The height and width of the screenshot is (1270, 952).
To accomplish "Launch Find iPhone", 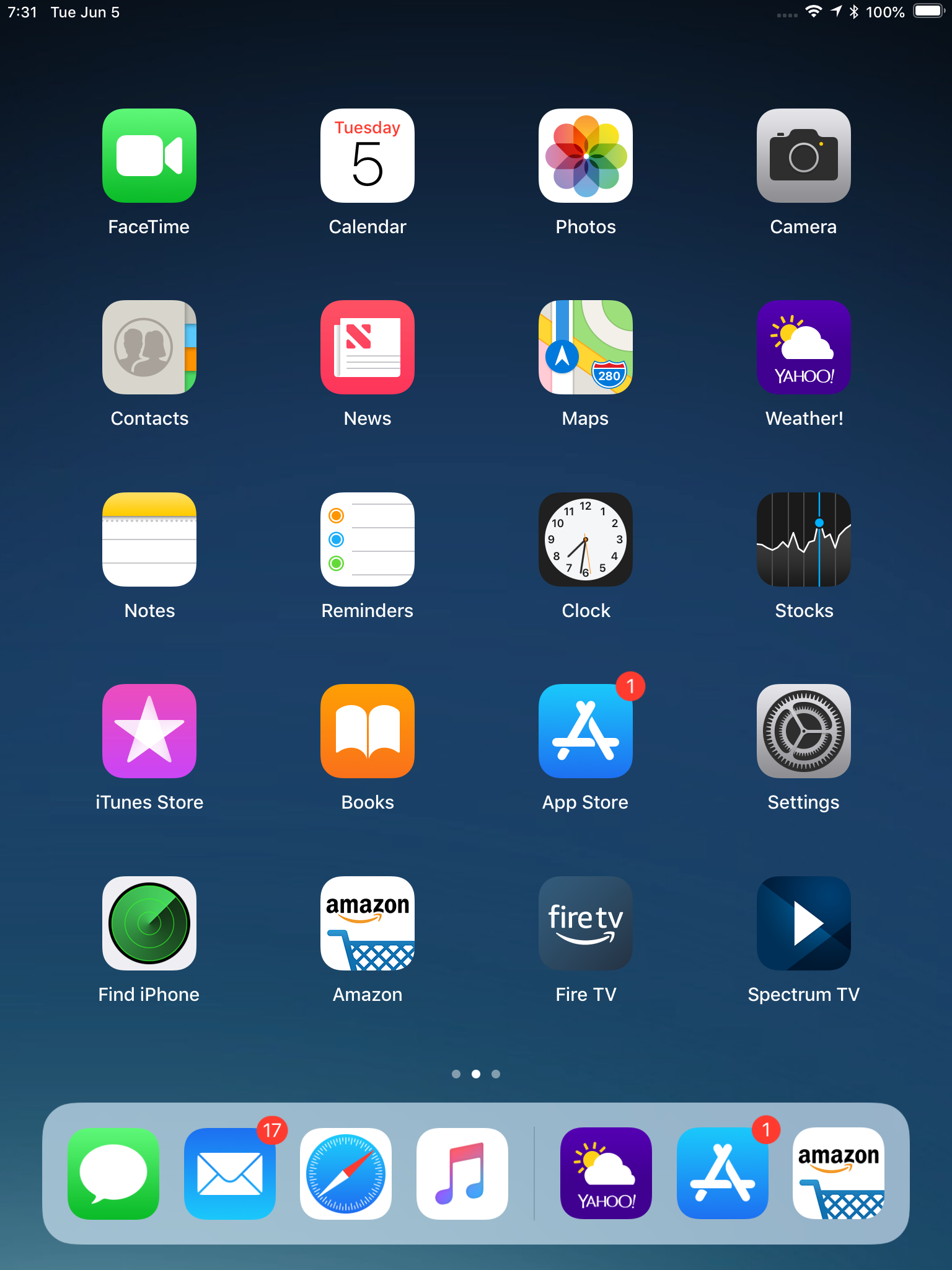I will coord(149,923).
